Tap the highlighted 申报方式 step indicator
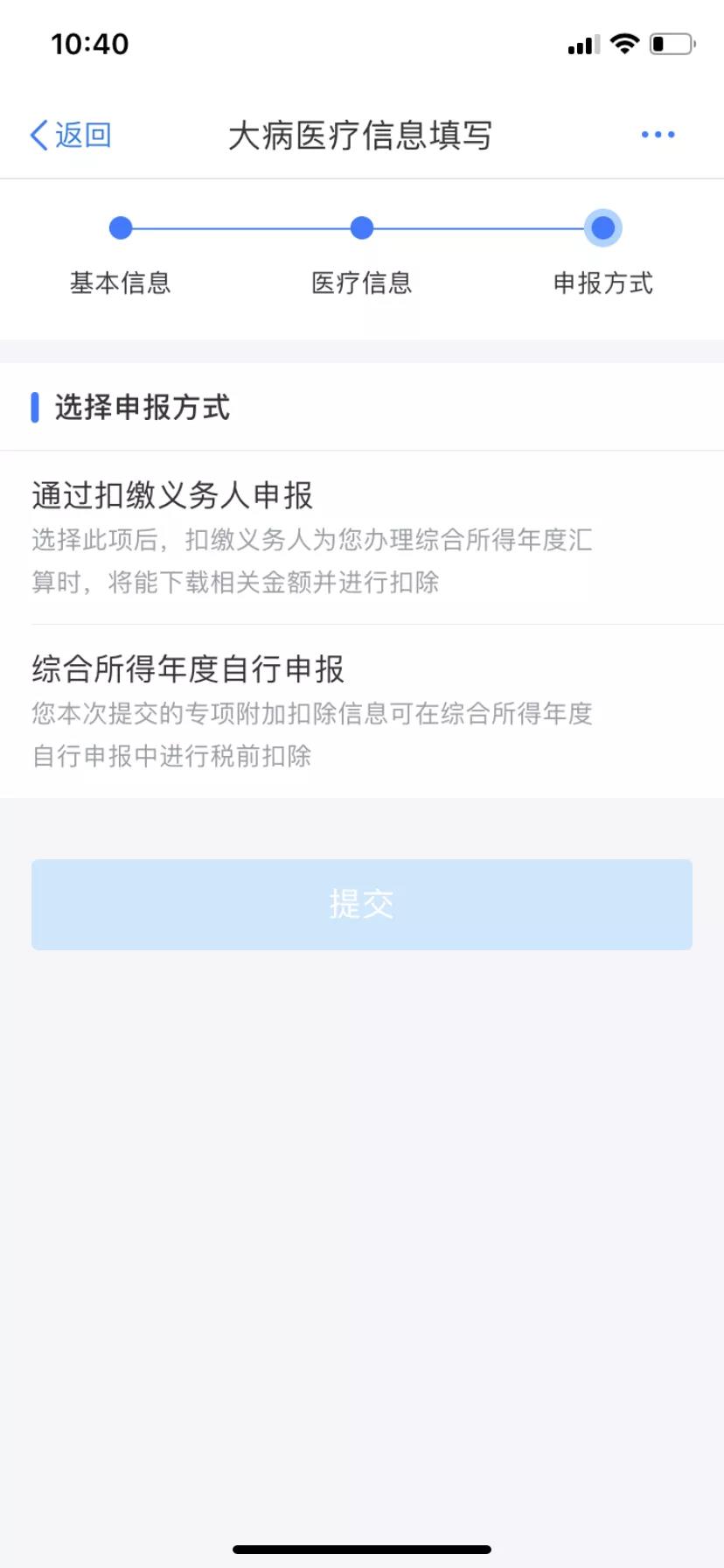This screenshot has width=724, height=1568. [602, 228]
